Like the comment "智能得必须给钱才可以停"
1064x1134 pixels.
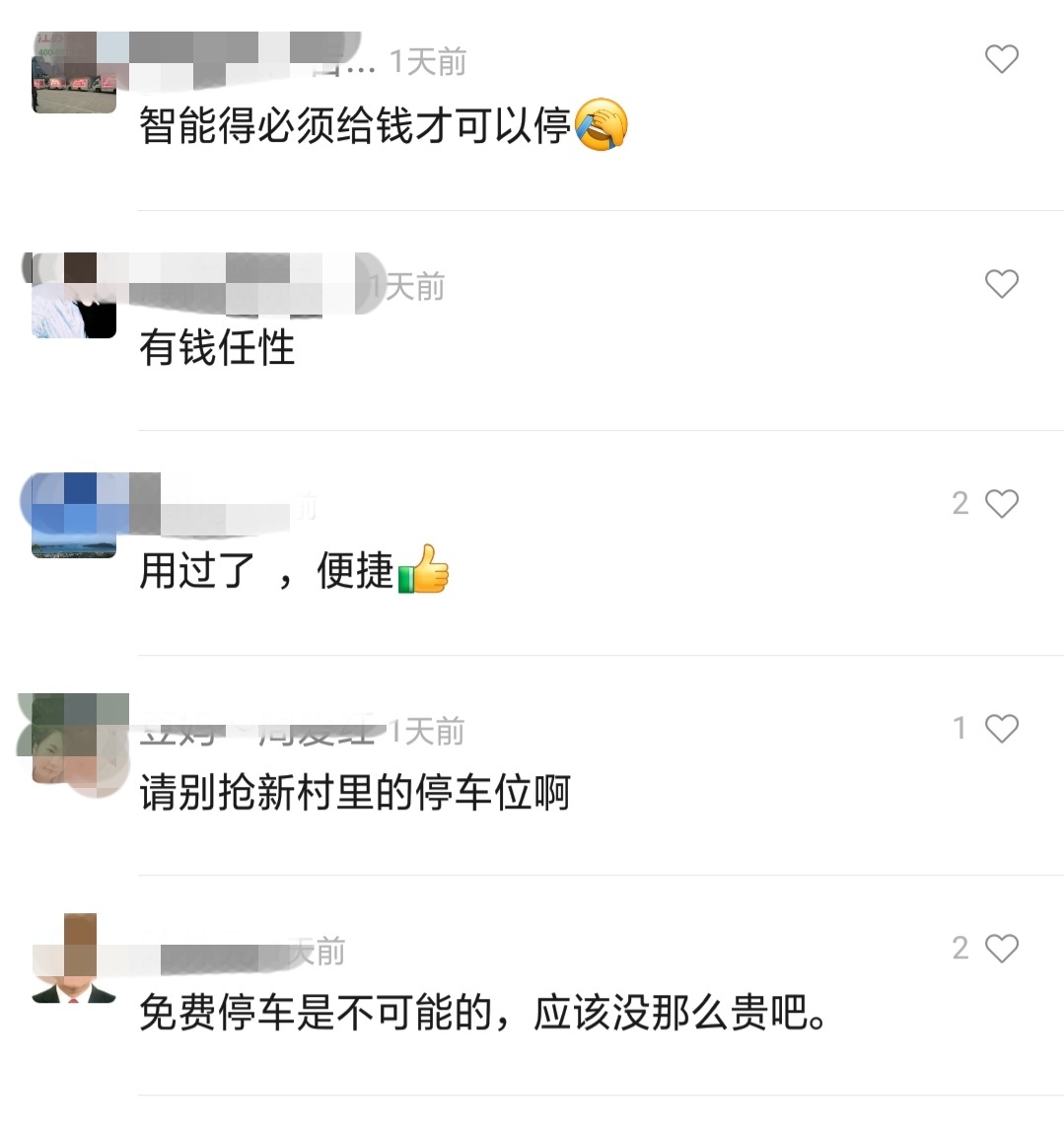[1001, 59]
